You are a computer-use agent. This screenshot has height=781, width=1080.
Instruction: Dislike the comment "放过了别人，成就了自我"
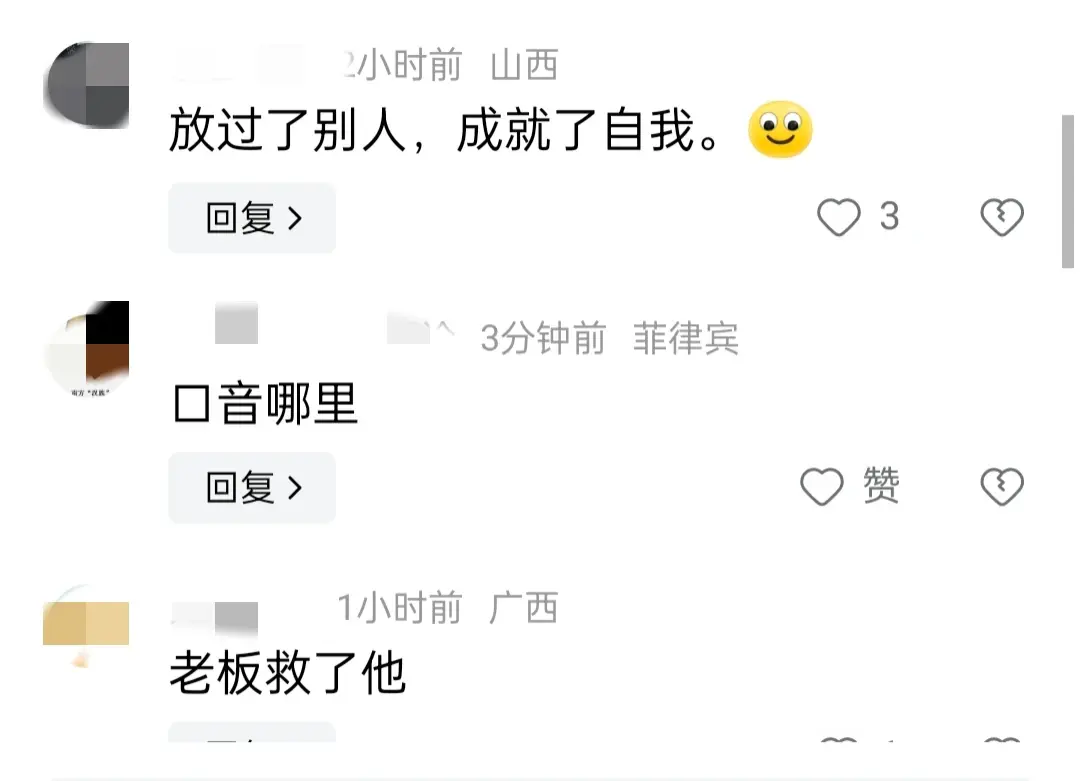click(x=1001, y=217)
